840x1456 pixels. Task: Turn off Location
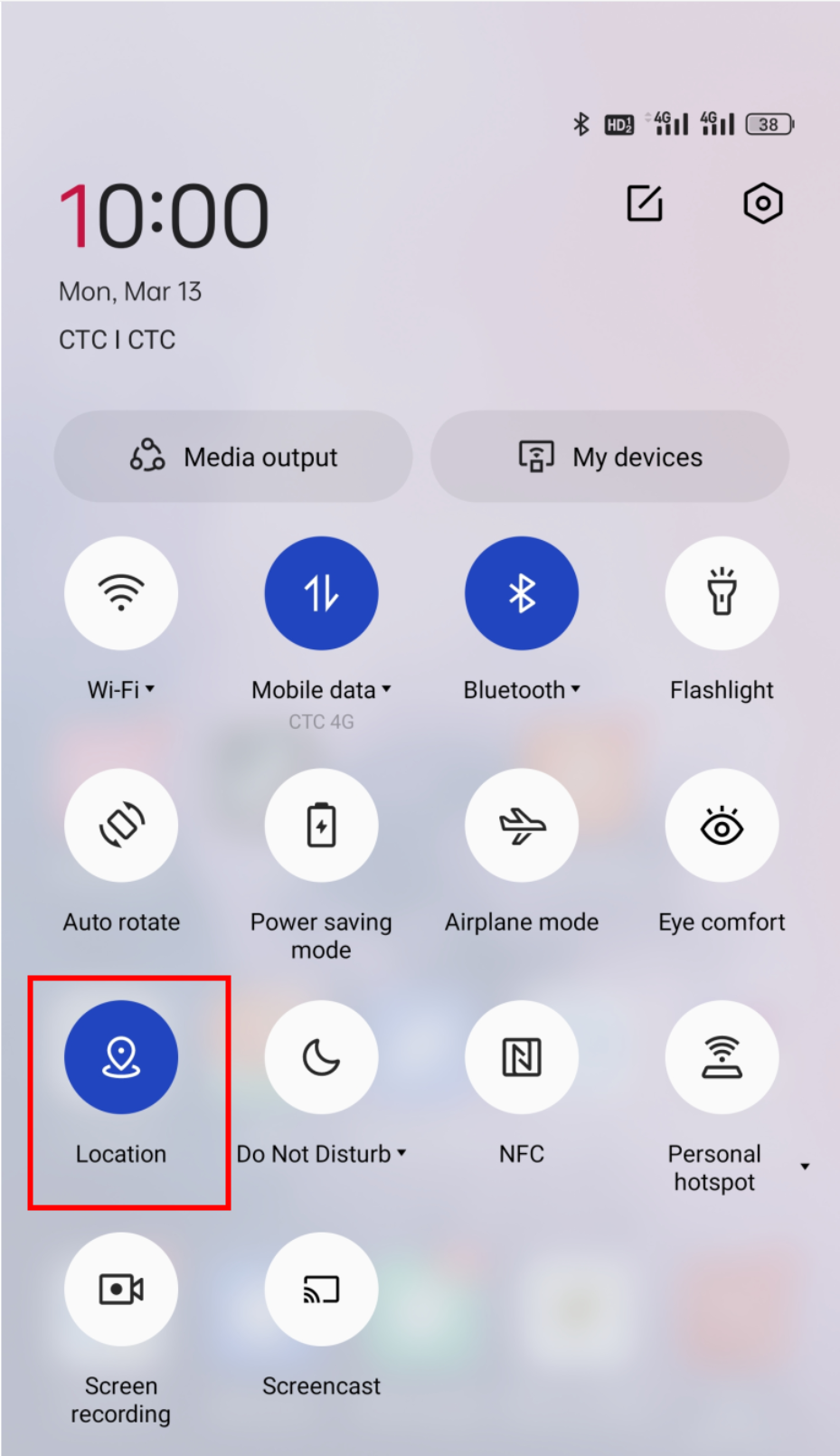click(x=121, y=1057)
